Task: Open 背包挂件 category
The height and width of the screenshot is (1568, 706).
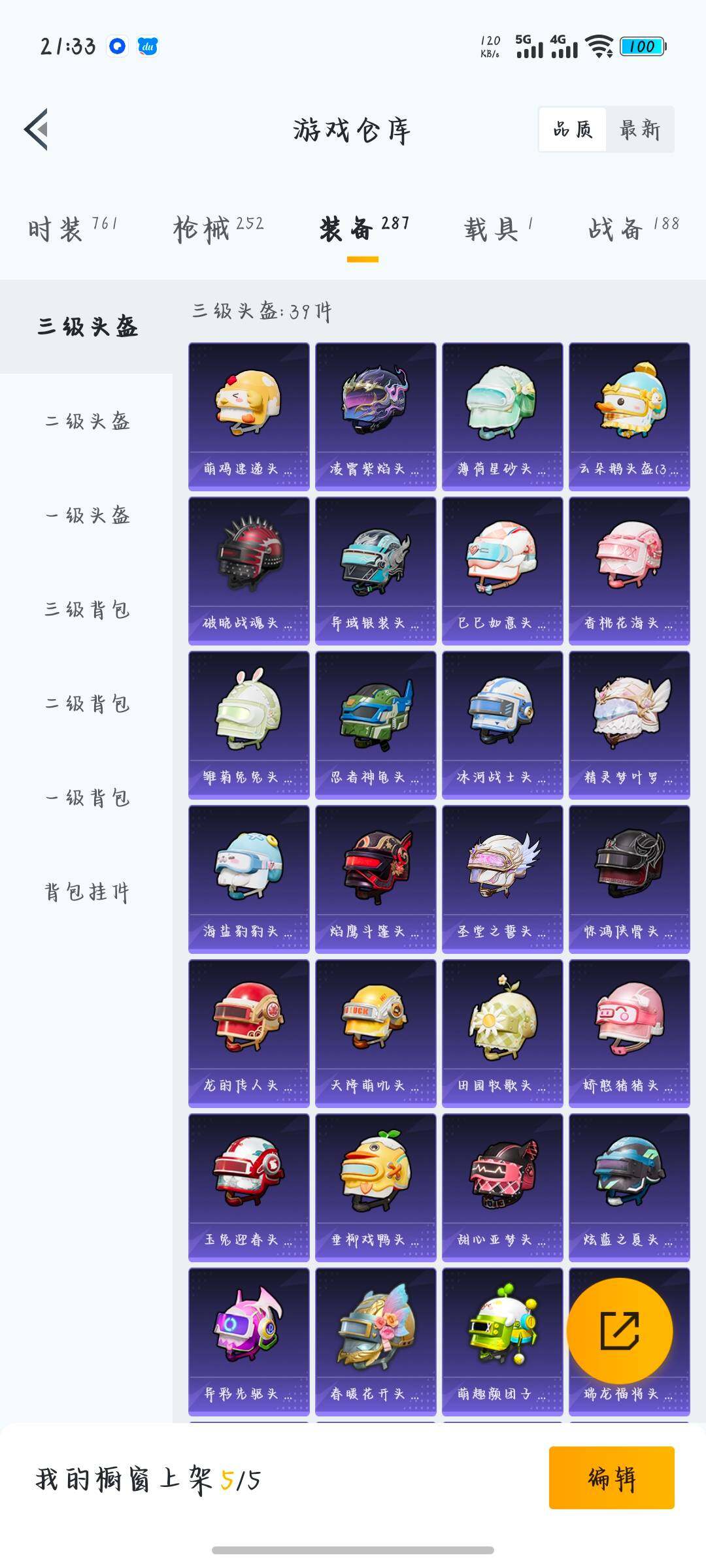Action: click(x=87, y=892)
